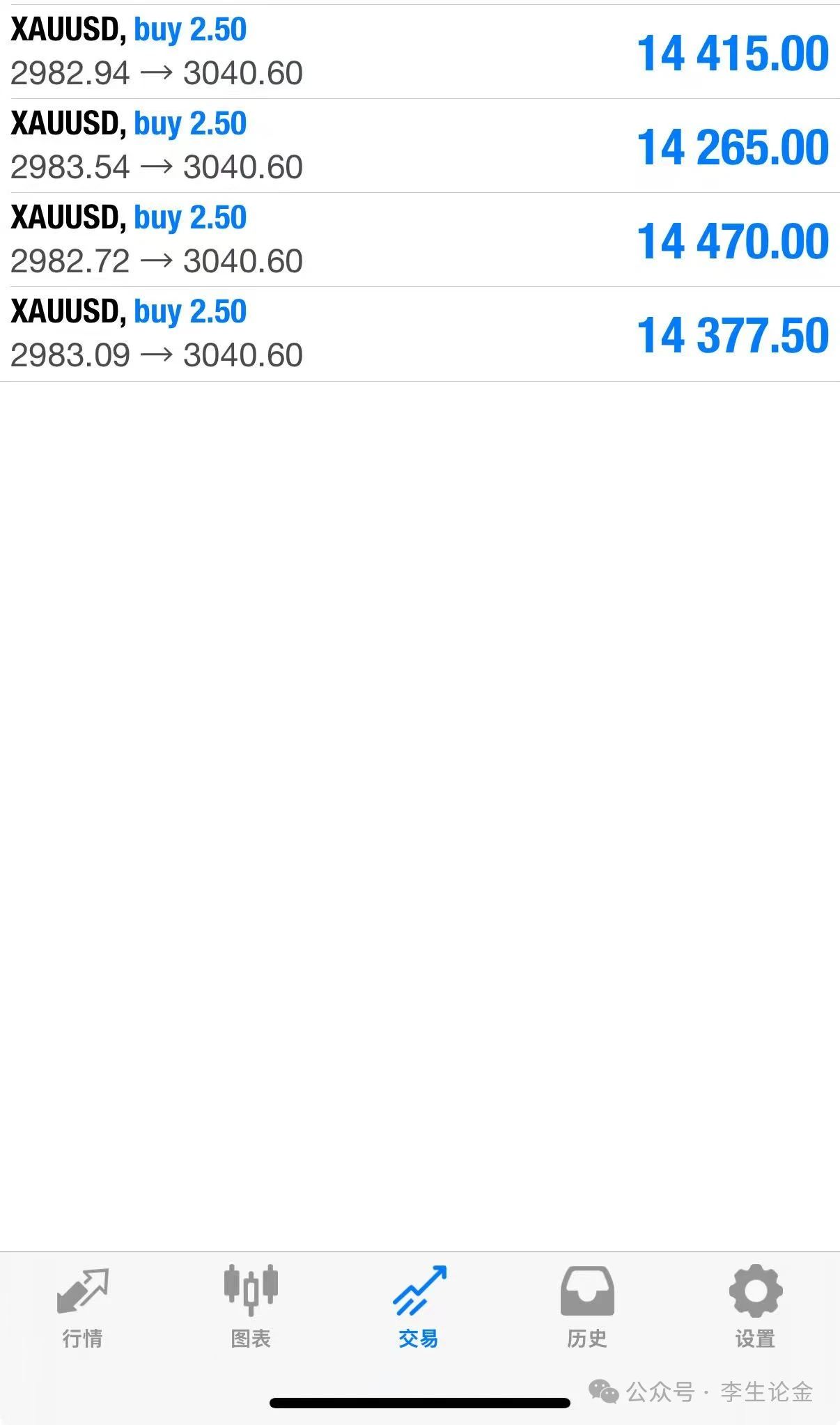Open the XAUUSD position with profit 14 415.00
This screenshot has width=840, height=1425.
420,52
